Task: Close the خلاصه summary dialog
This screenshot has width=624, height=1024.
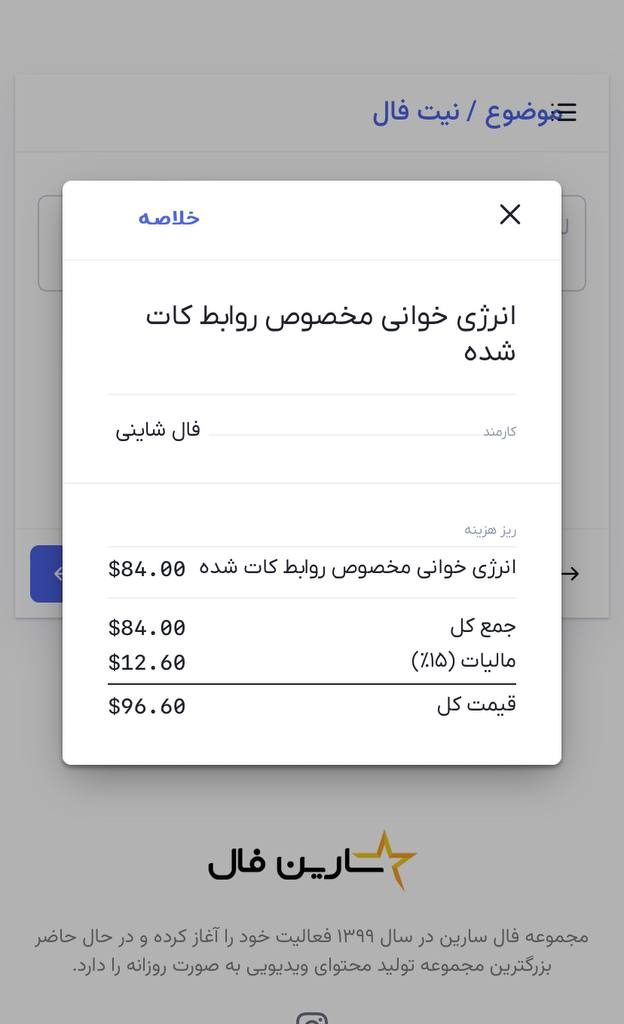Action: (x=510, y=215)
